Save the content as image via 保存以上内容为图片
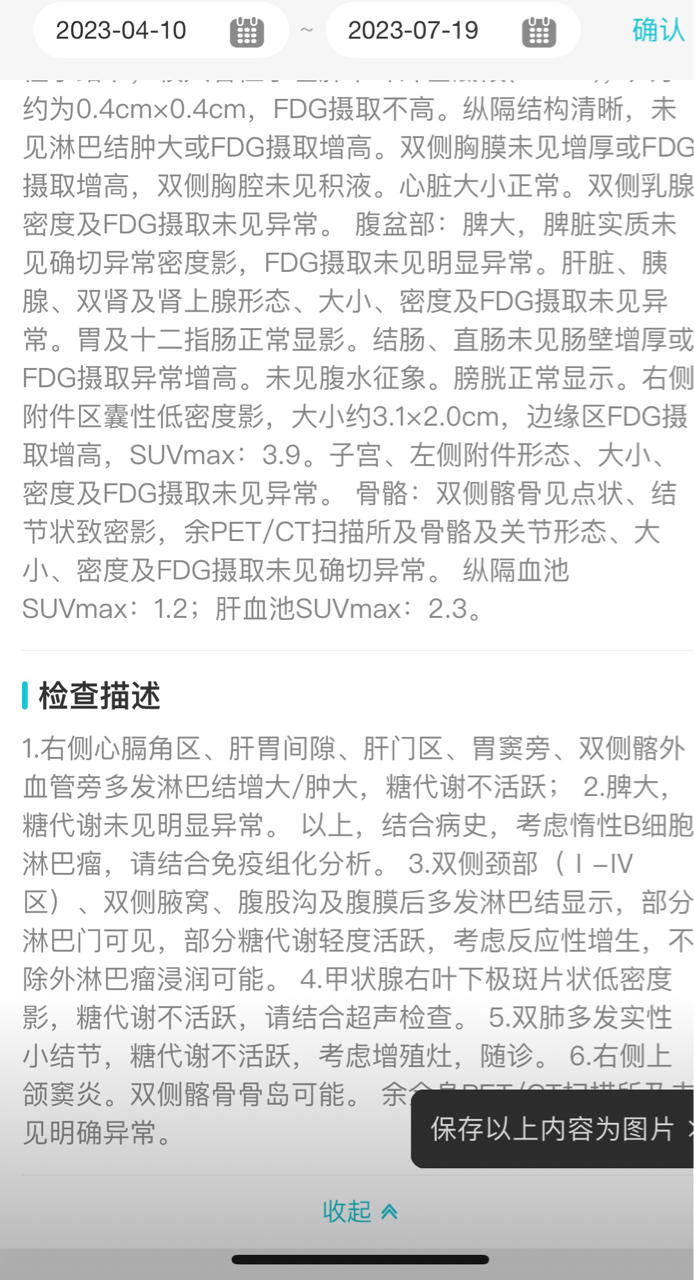Screen dimensions: 694x1280 (x=553, y=1129)
